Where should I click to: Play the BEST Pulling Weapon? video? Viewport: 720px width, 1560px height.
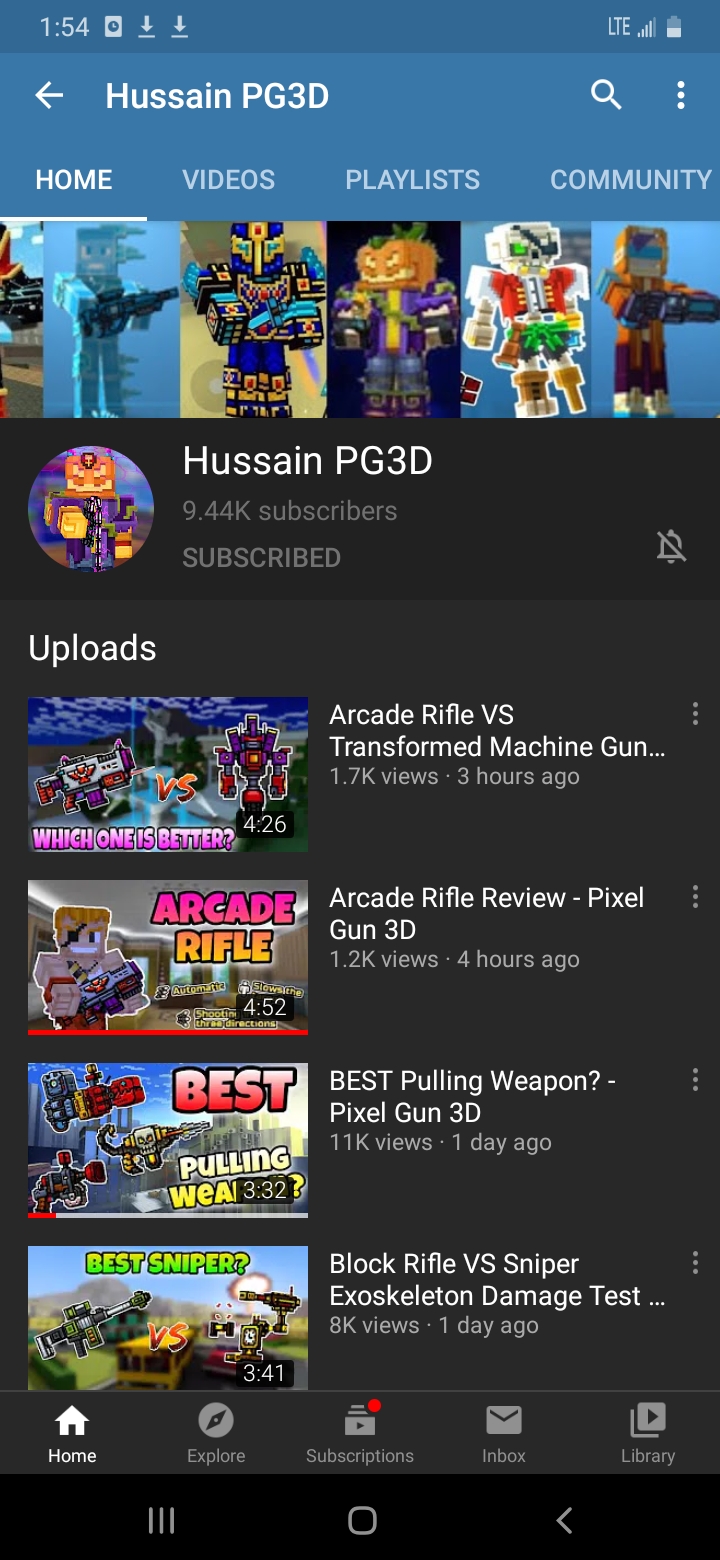tap(168, 1140)
